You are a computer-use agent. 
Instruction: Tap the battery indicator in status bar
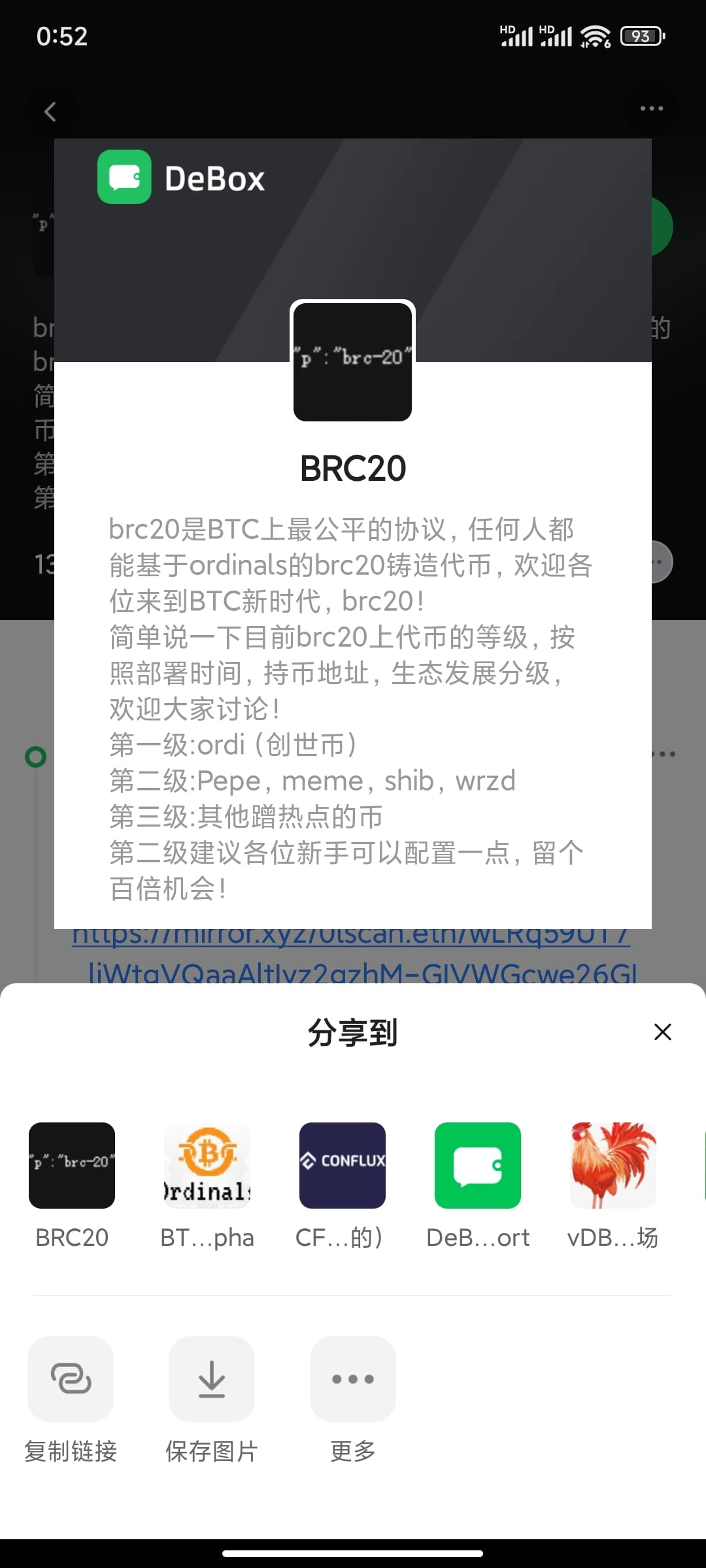point(641,36)
